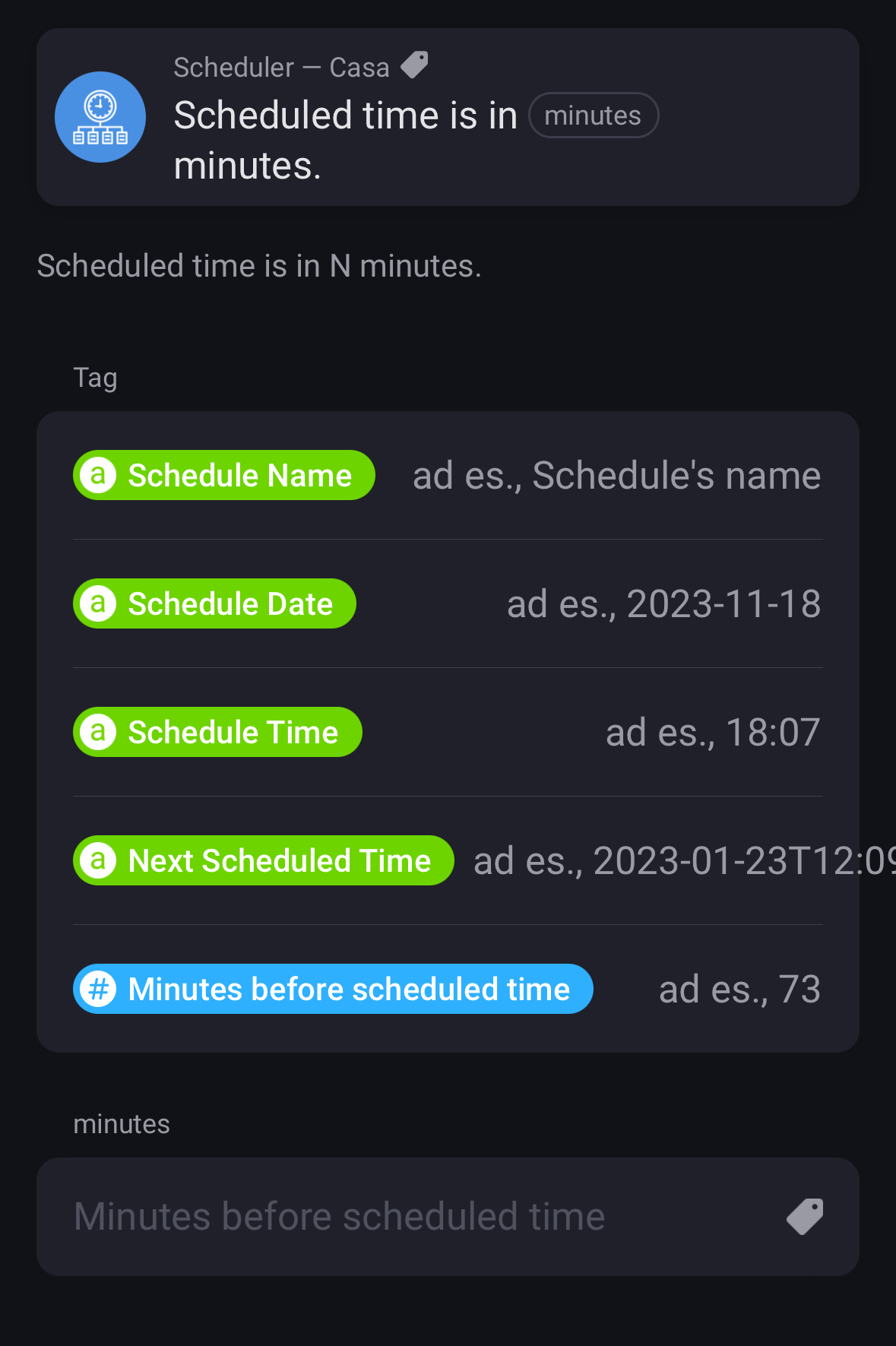The width and height of the screenshot is (896, 1346).
Task: Pick the Schedule Time tag
Action: 217,733
